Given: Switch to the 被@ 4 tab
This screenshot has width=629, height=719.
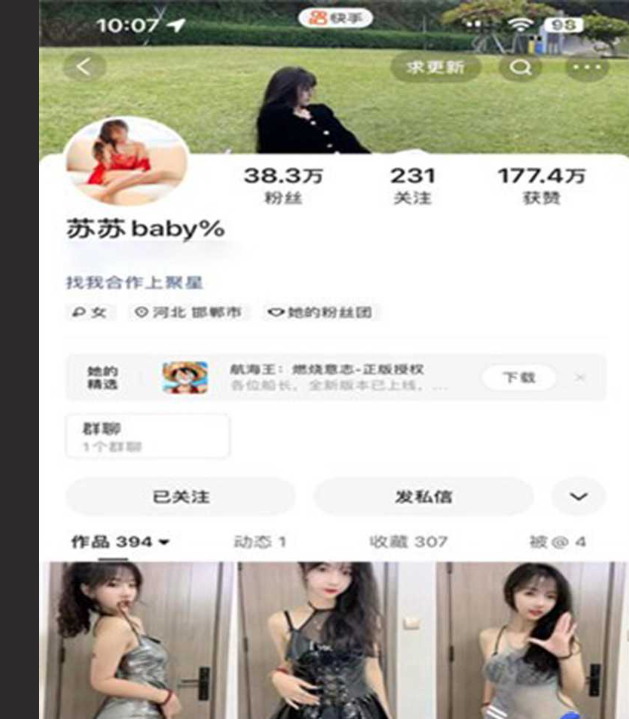Looking at the screenshot, I should point(557,542).
